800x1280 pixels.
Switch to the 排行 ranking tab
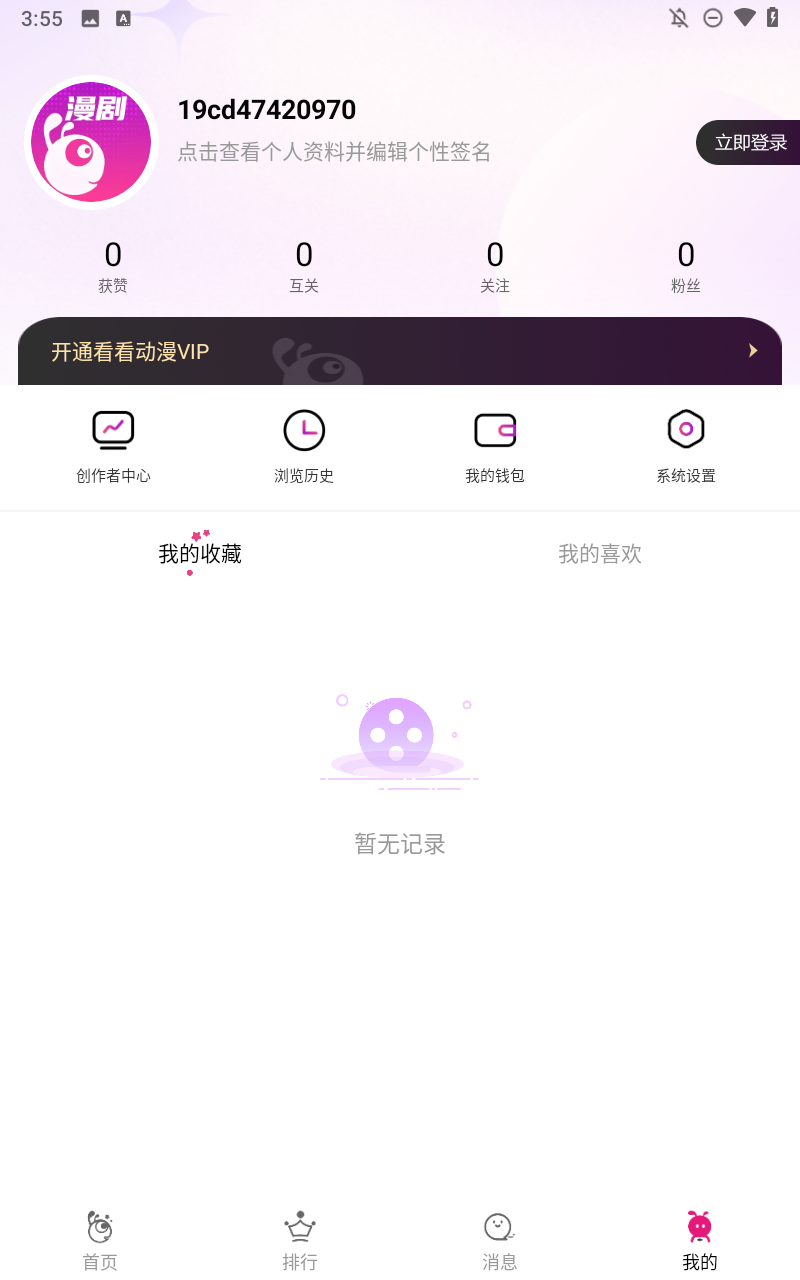(x=300, y=1240)
